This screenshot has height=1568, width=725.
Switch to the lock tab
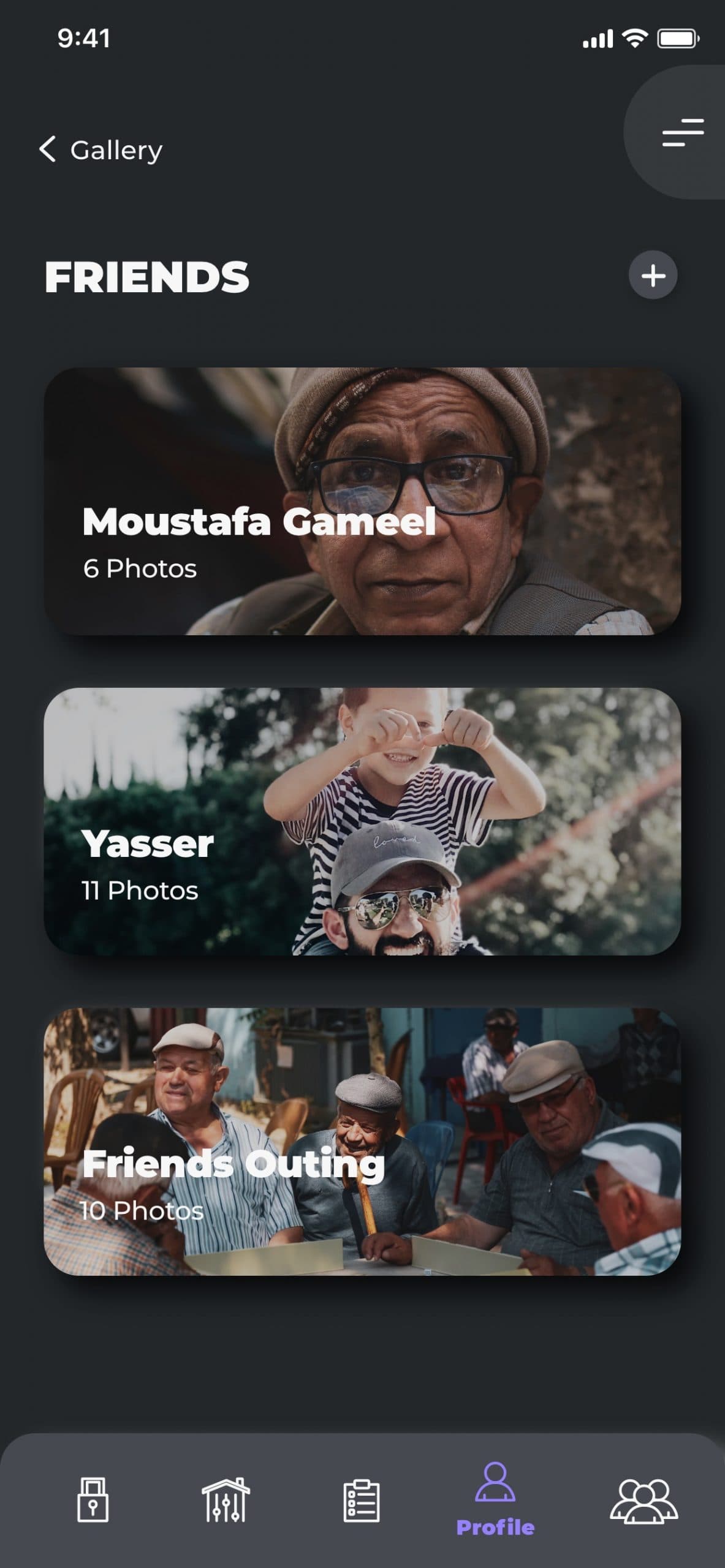[x=93, y=1500]
